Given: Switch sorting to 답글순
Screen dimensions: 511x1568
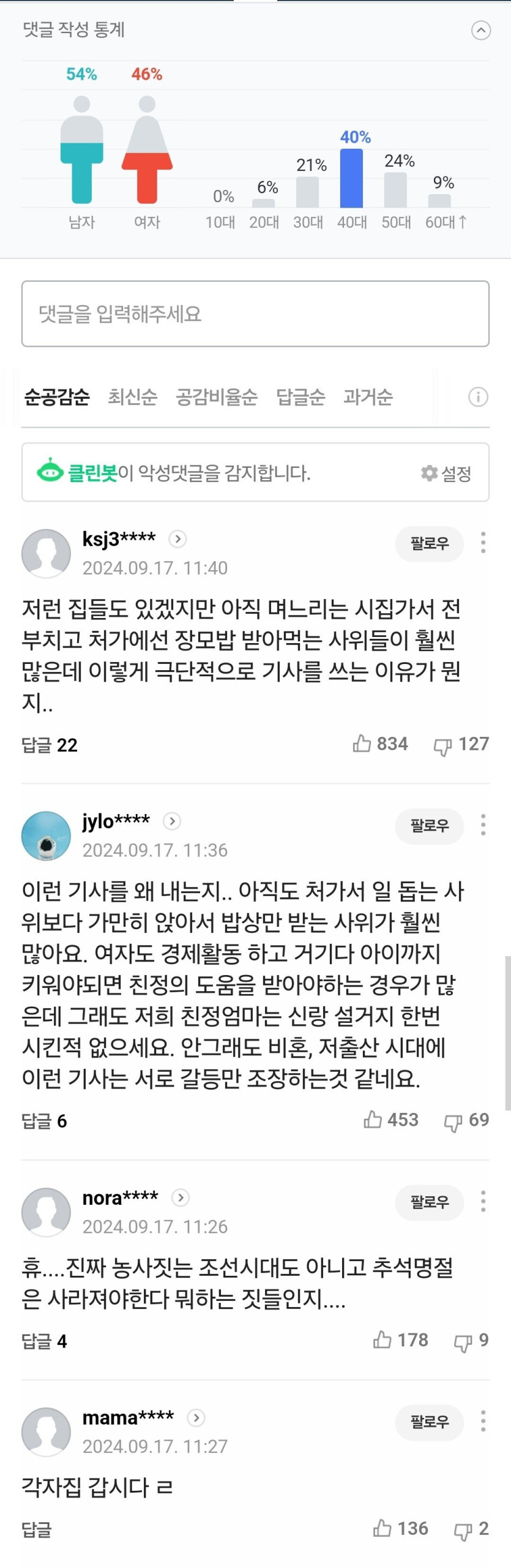Looking at the screenshot, I should coord(300,397).
